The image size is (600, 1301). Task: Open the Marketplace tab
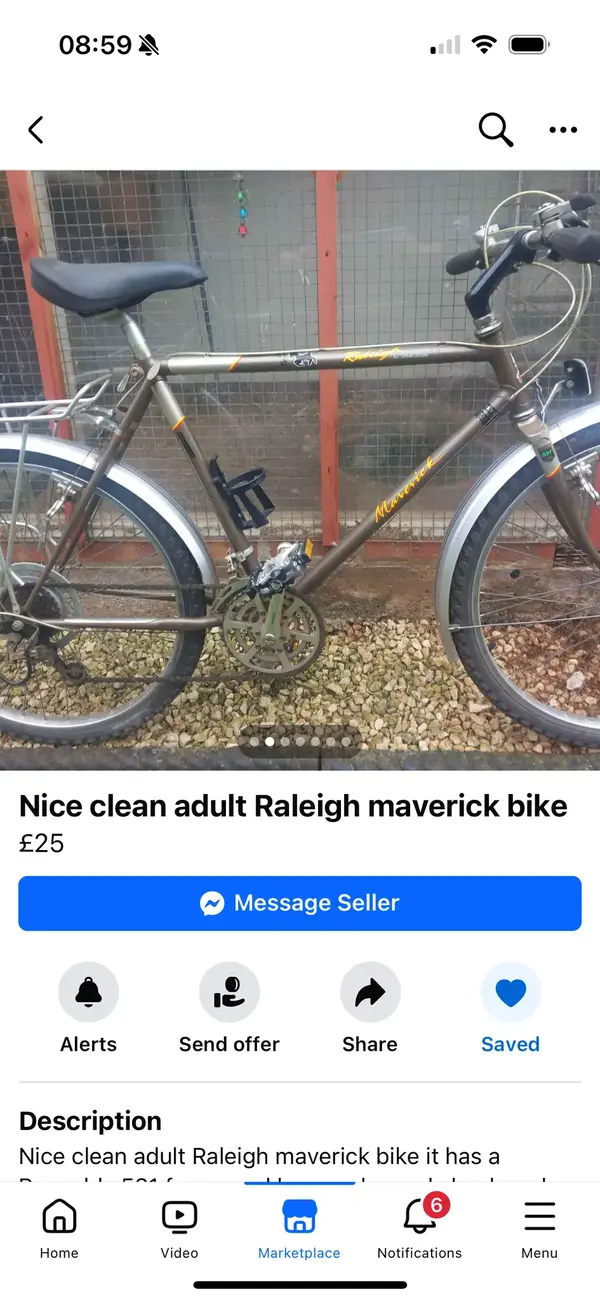pos(299,1227)
